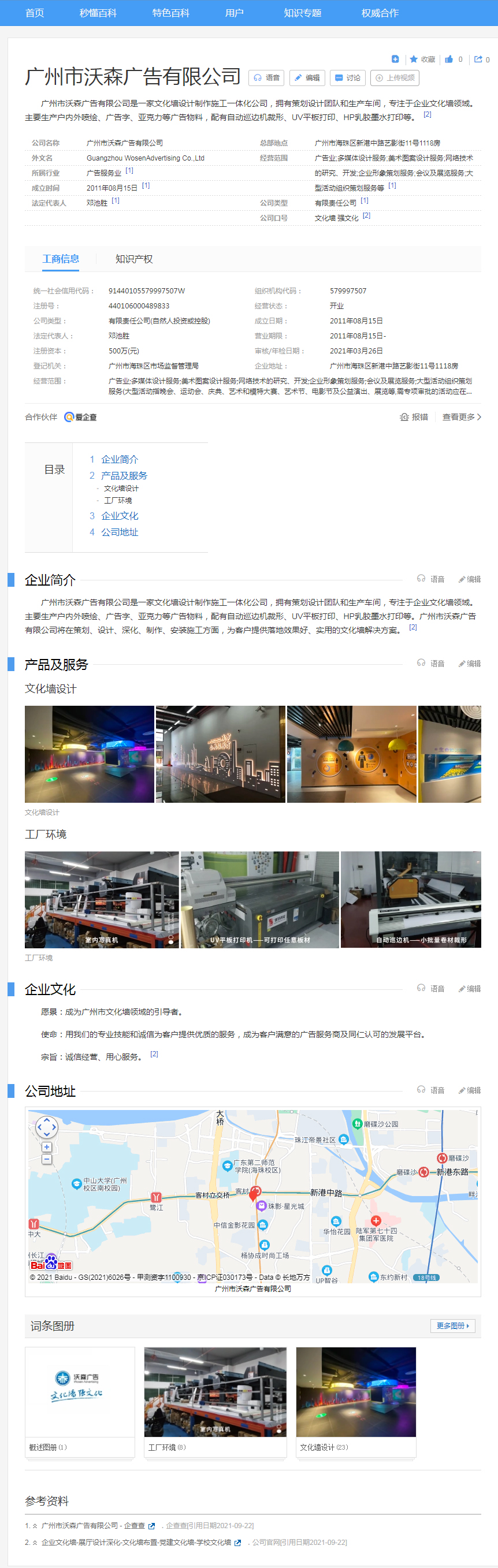Report an error via the 报错 link
The width and height of the screenshot is (498, 1568).
coord(414,417)
